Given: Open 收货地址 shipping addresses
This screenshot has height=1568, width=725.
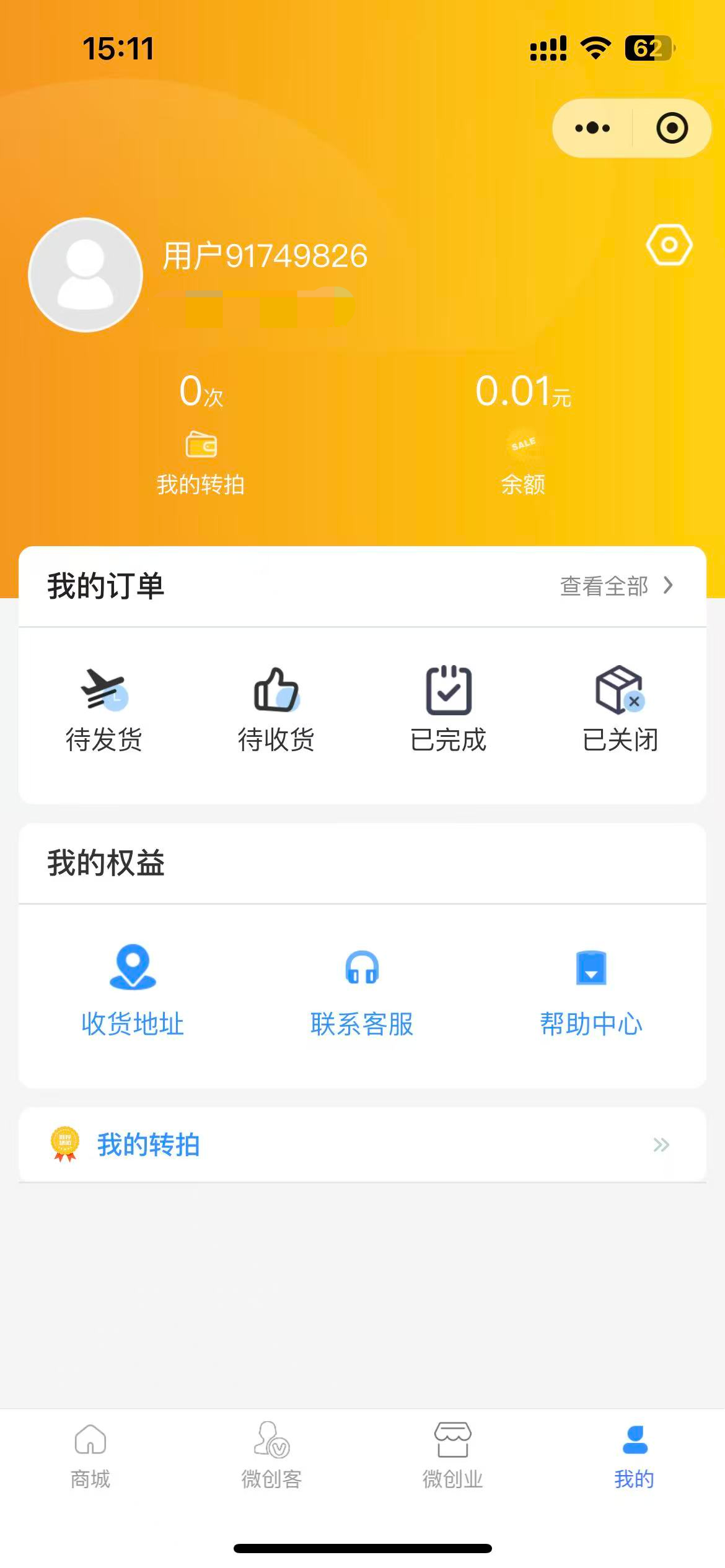Looking at the screenshot, I should [133, 991].
